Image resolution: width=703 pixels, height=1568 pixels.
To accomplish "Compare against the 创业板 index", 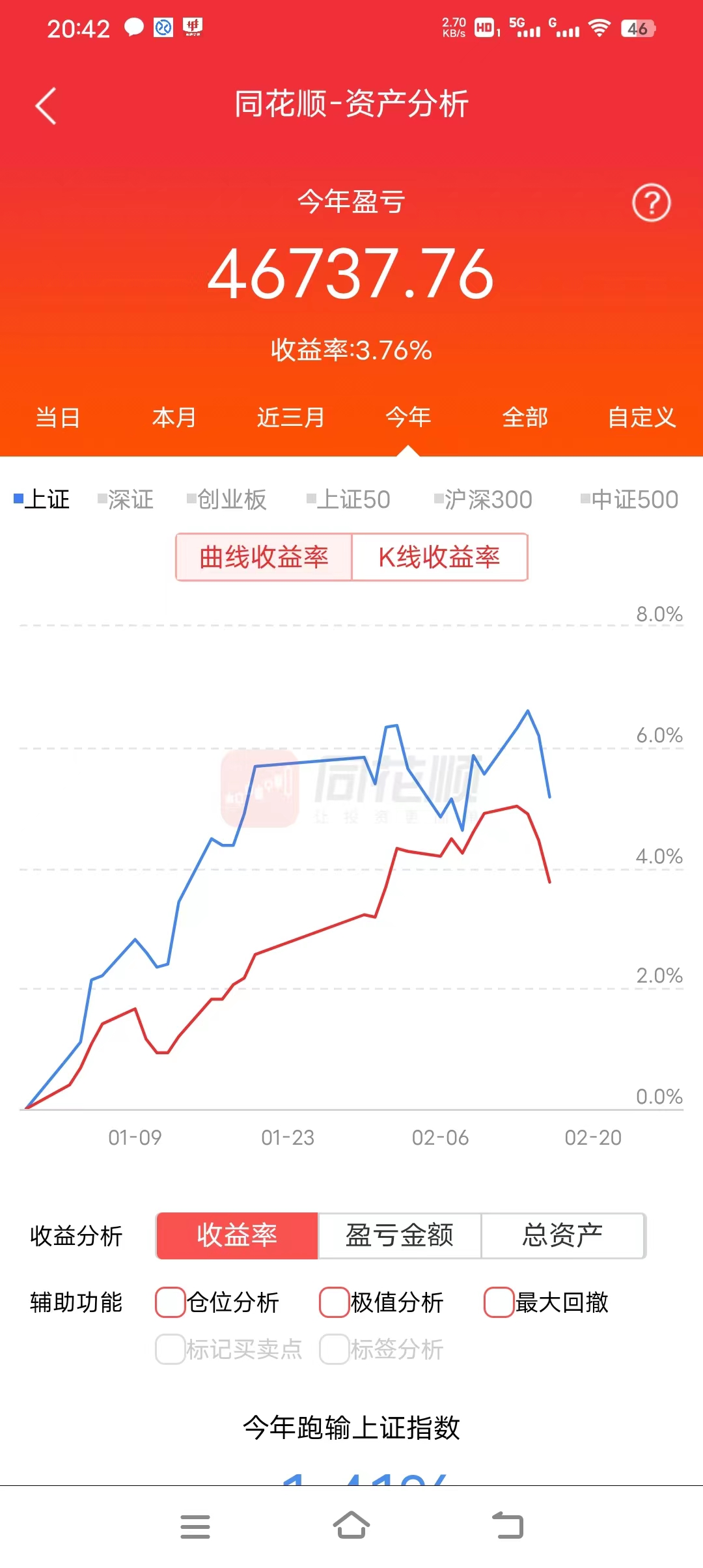I will 227,499.
